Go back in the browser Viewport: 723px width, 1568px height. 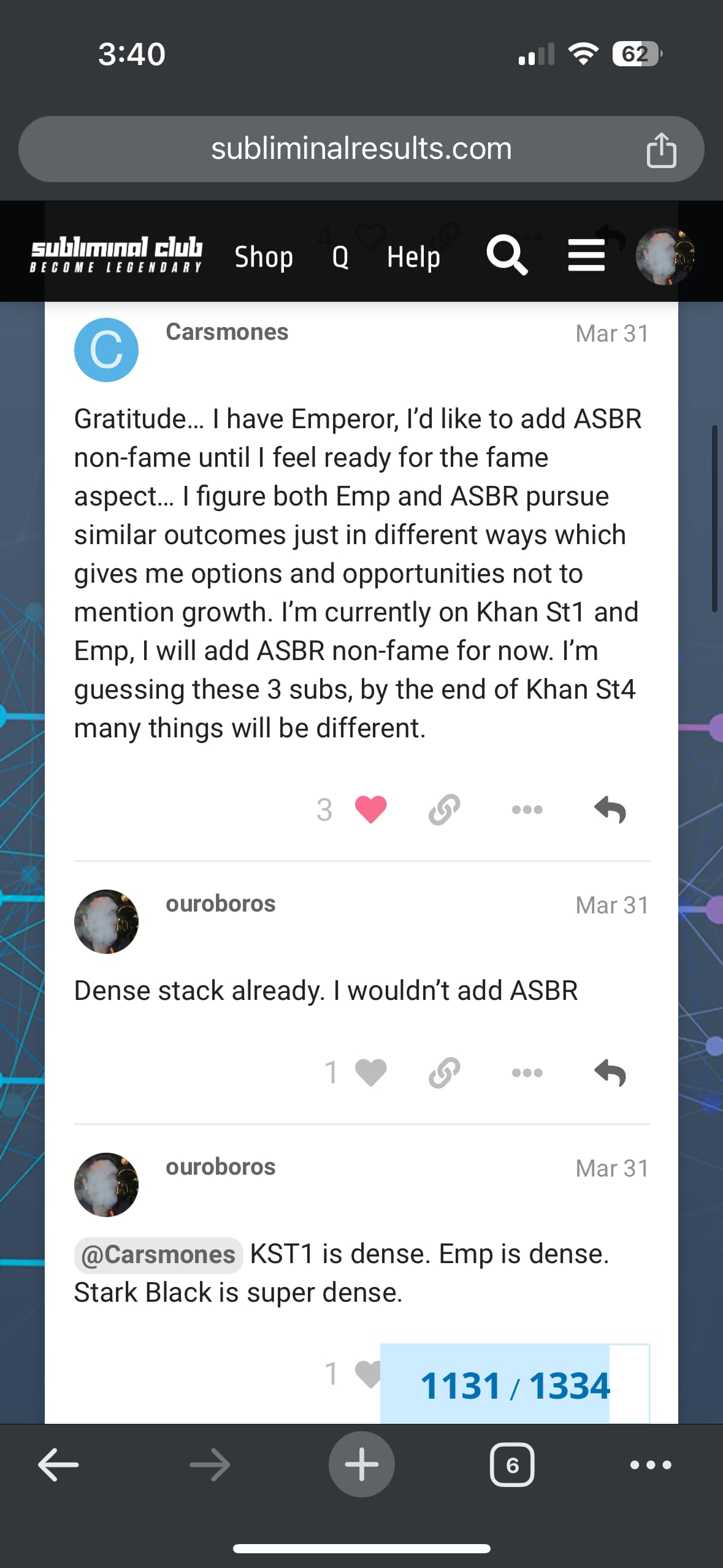coord(58,1464)
